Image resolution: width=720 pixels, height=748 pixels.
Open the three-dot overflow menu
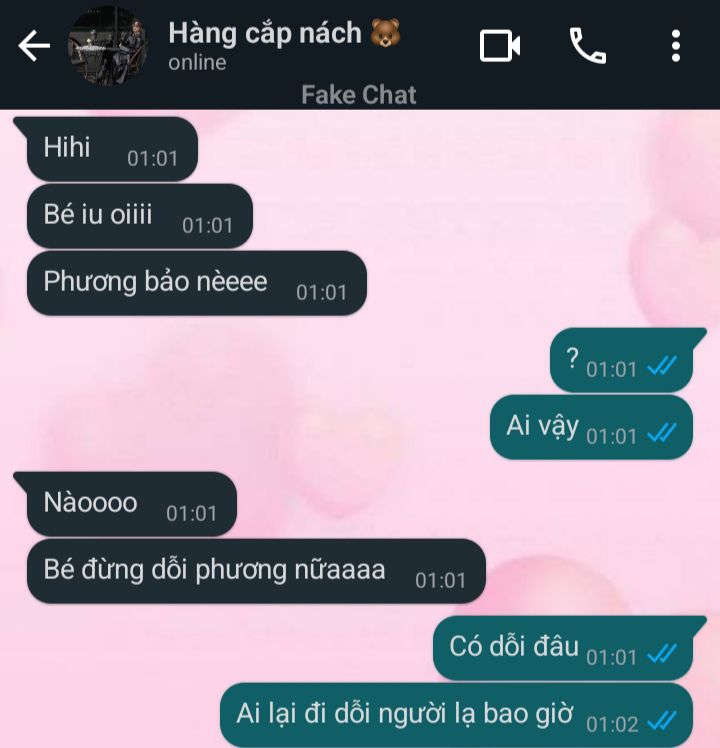tap(676, 46)
